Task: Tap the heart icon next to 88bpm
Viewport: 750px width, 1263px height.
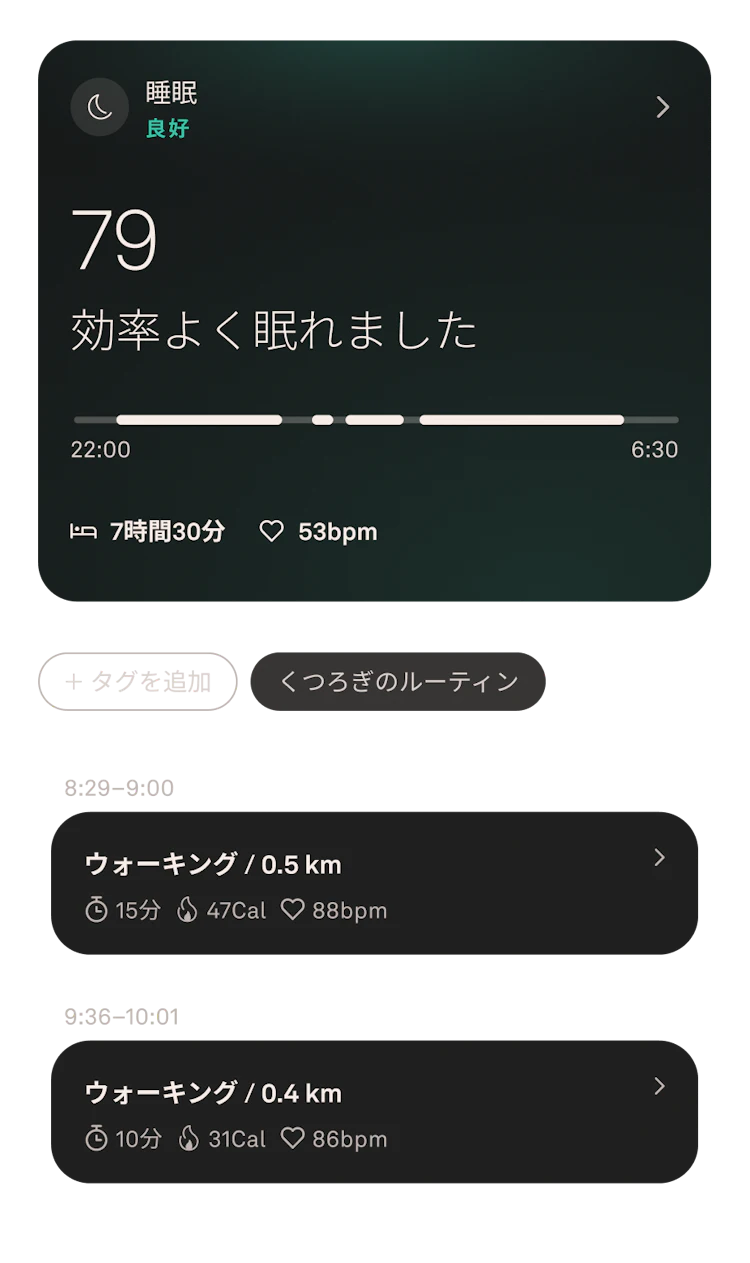Action: (x=293, y=911)
